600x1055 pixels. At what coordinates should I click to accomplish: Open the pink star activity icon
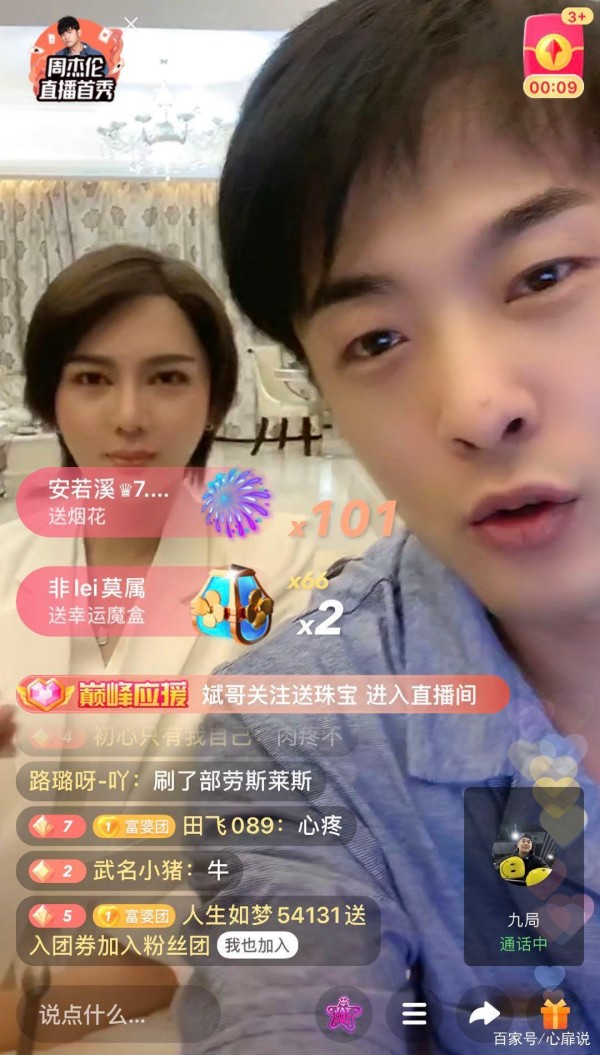click(343, 1013)
